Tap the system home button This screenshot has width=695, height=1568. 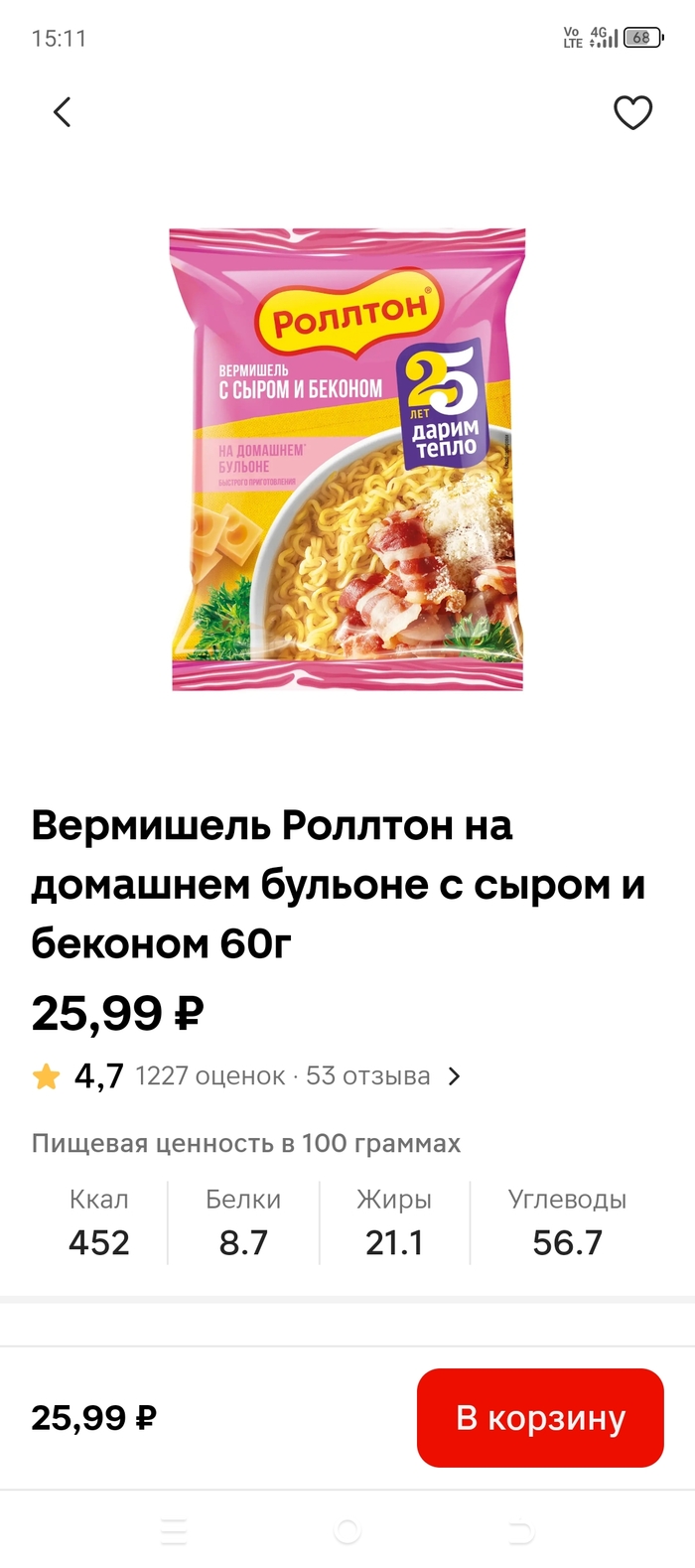tap(347, 1531)
